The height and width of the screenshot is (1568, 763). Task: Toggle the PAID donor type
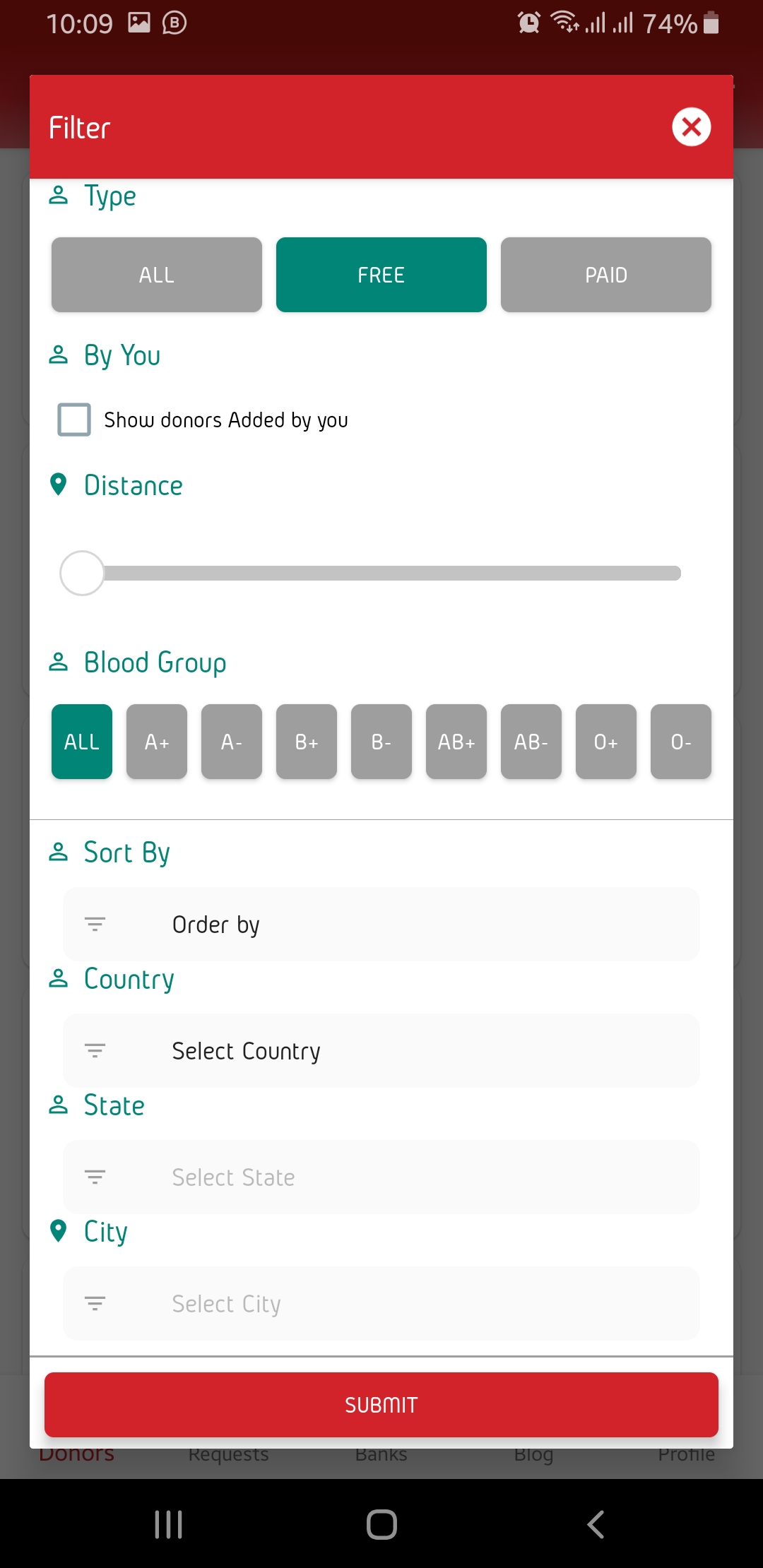tap(605, 275)
